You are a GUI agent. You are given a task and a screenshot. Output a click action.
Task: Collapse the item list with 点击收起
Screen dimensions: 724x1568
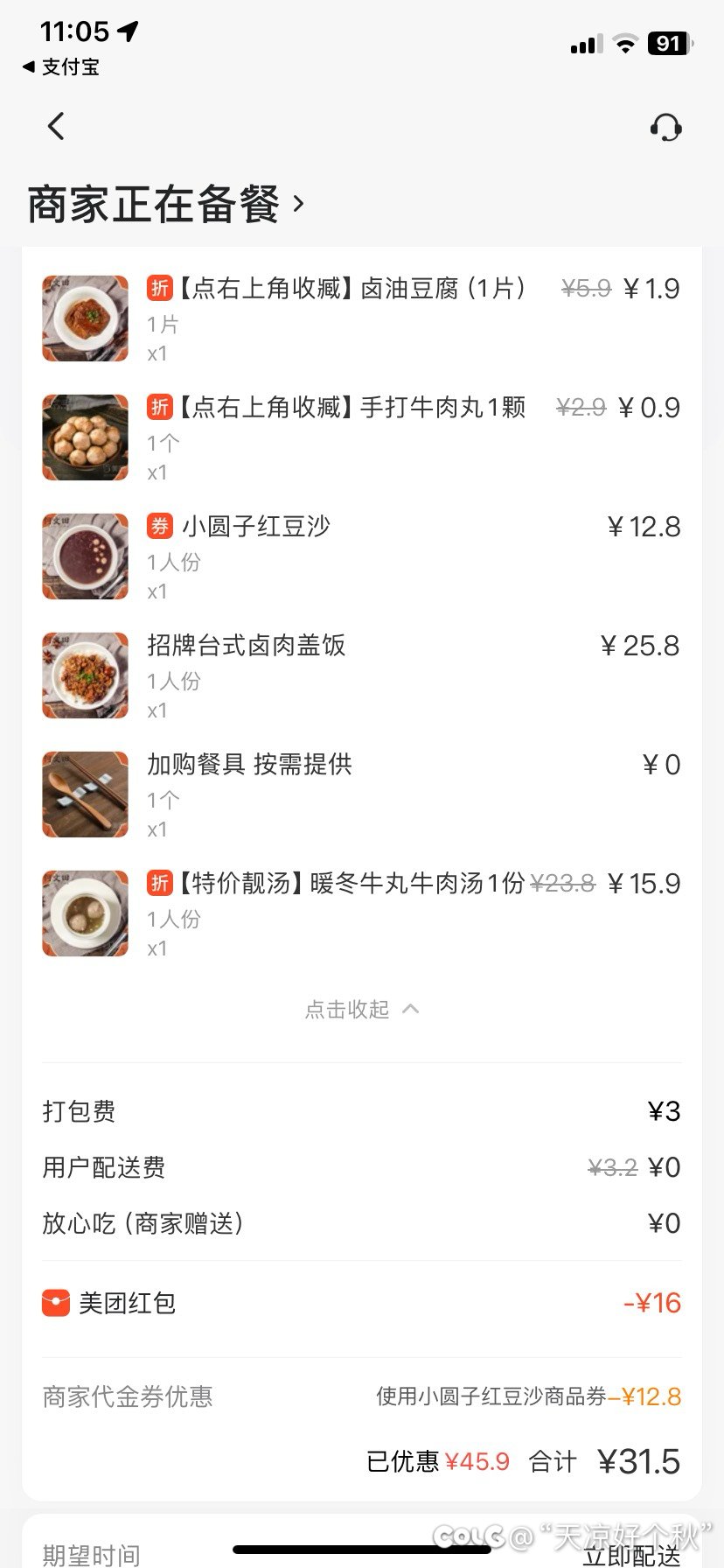pyautogui.click(x=361, y=1010)
